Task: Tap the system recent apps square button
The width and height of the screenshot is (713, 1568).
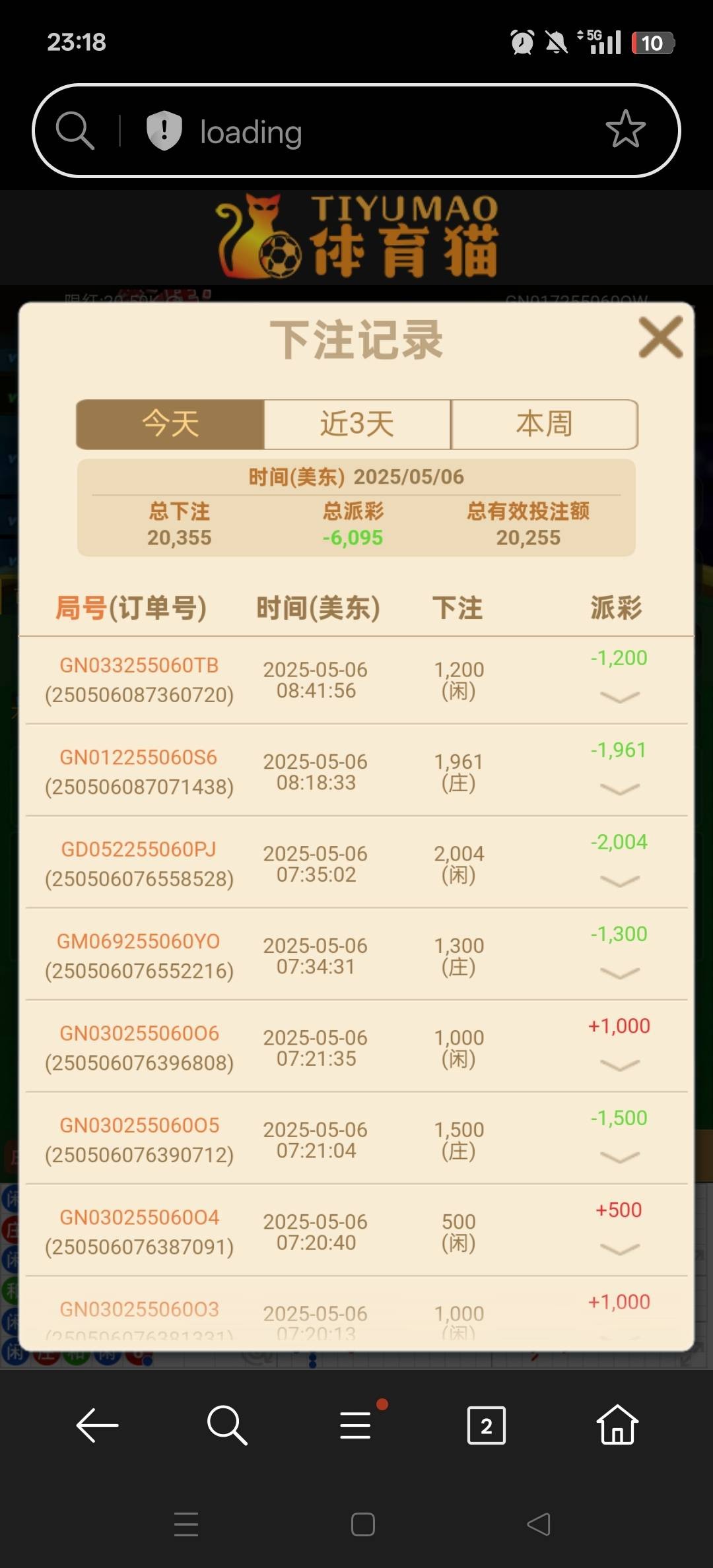Action: [362, 1524]
